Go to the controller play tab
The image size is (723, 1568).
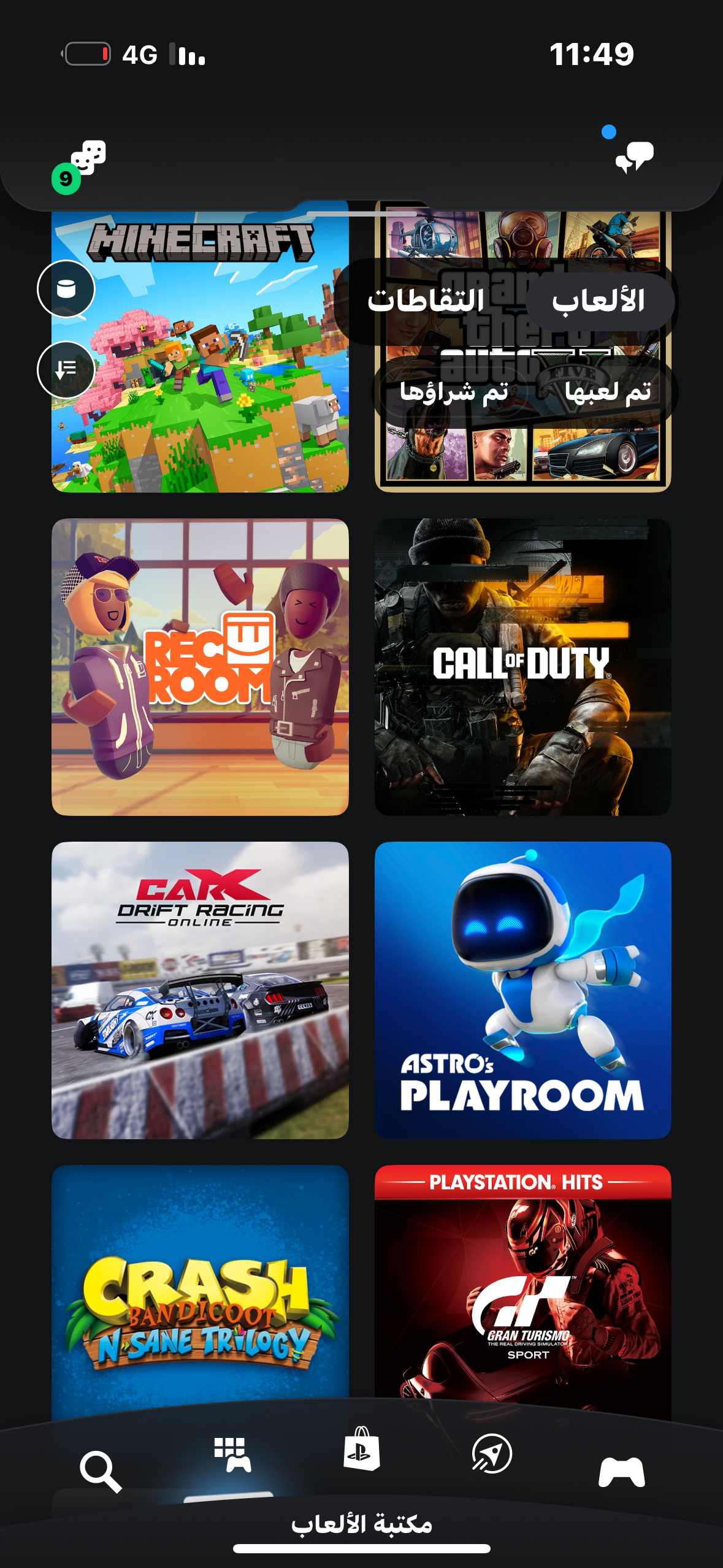[x=621, y=1472]
